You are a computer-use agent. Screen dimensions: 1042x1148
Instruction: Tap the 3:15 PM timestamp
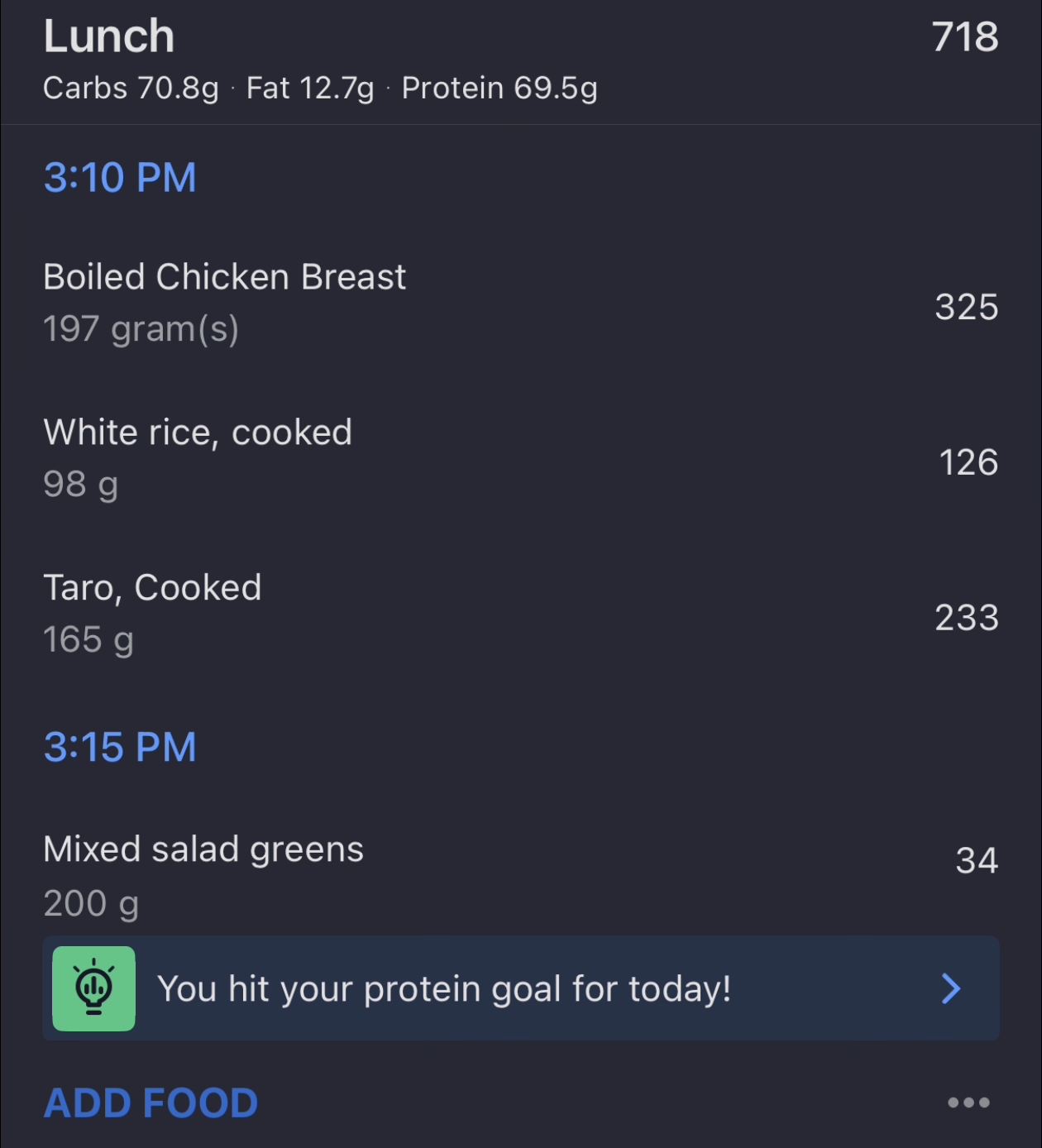click(x=121, y=746)
